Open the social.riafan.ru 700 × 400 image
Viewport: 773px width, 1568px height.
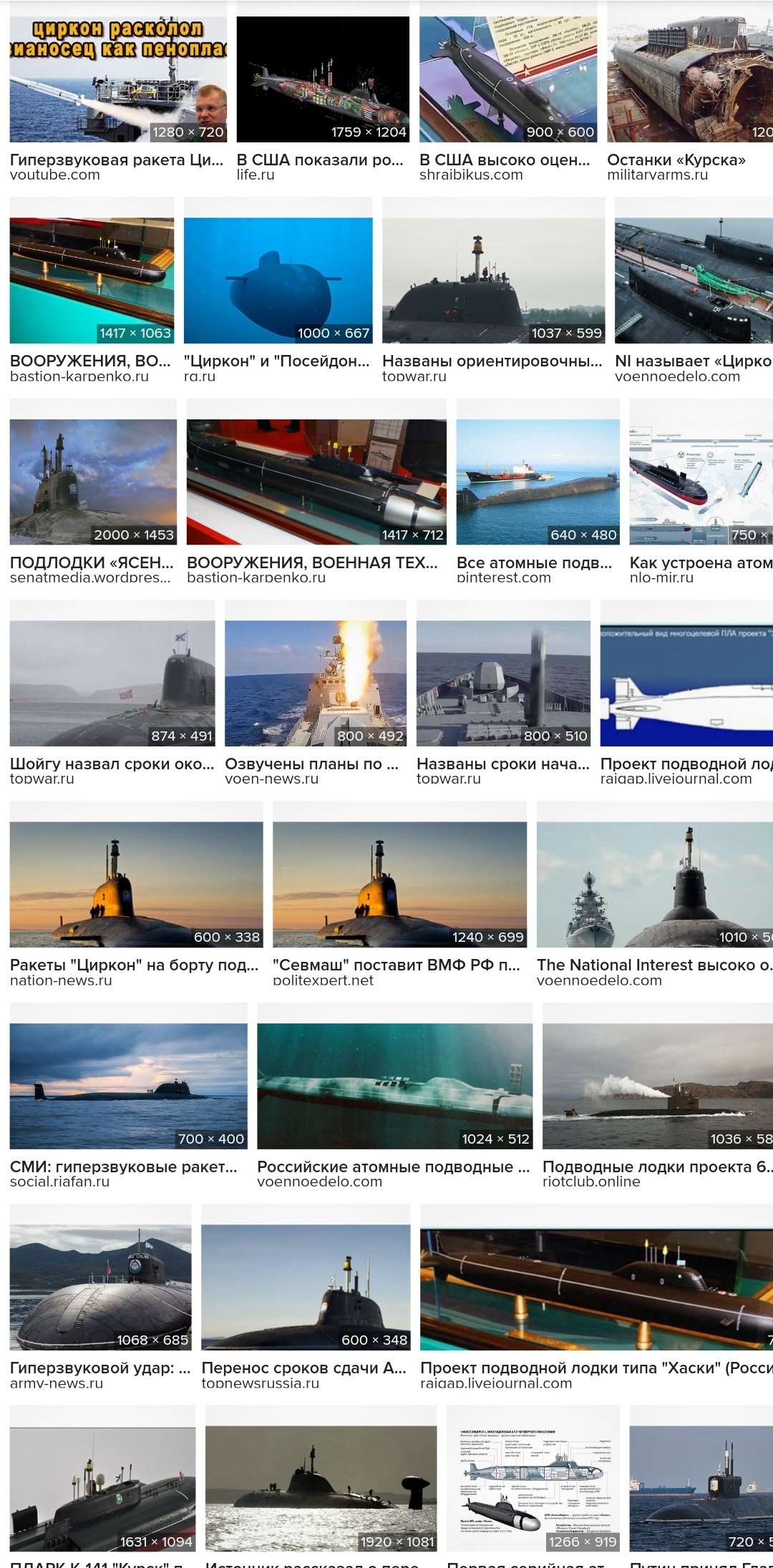point(128,1086)
